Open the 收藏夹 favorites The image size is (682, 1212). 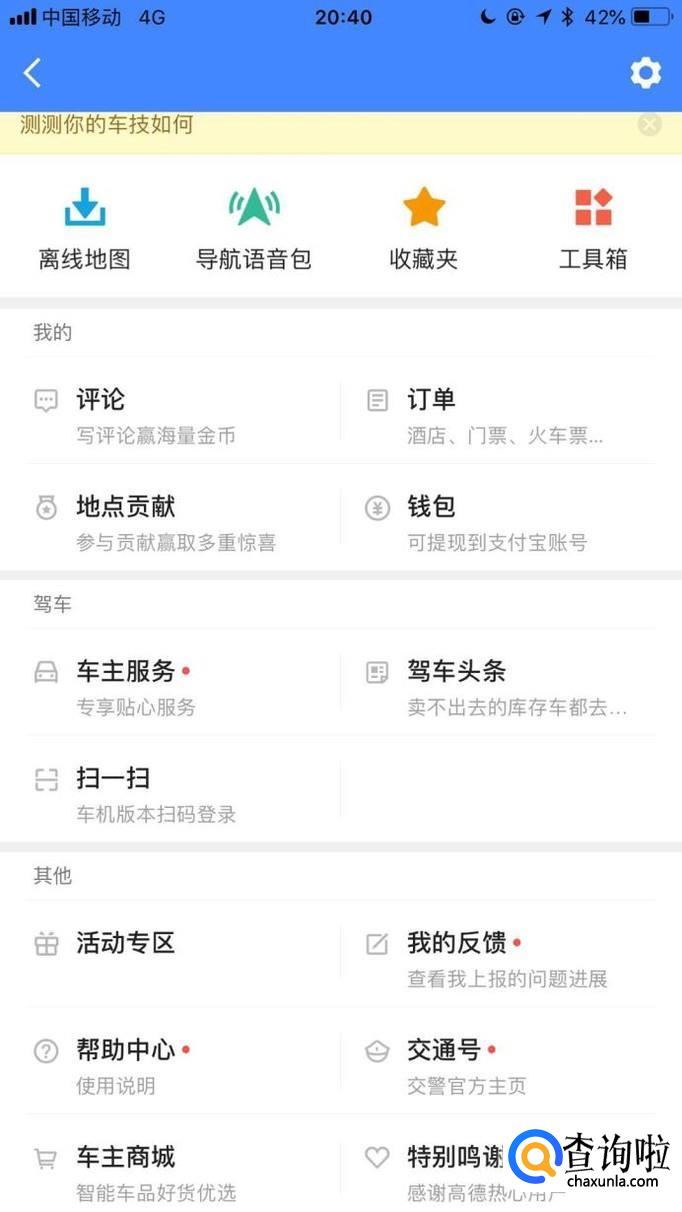pos(423,230)
